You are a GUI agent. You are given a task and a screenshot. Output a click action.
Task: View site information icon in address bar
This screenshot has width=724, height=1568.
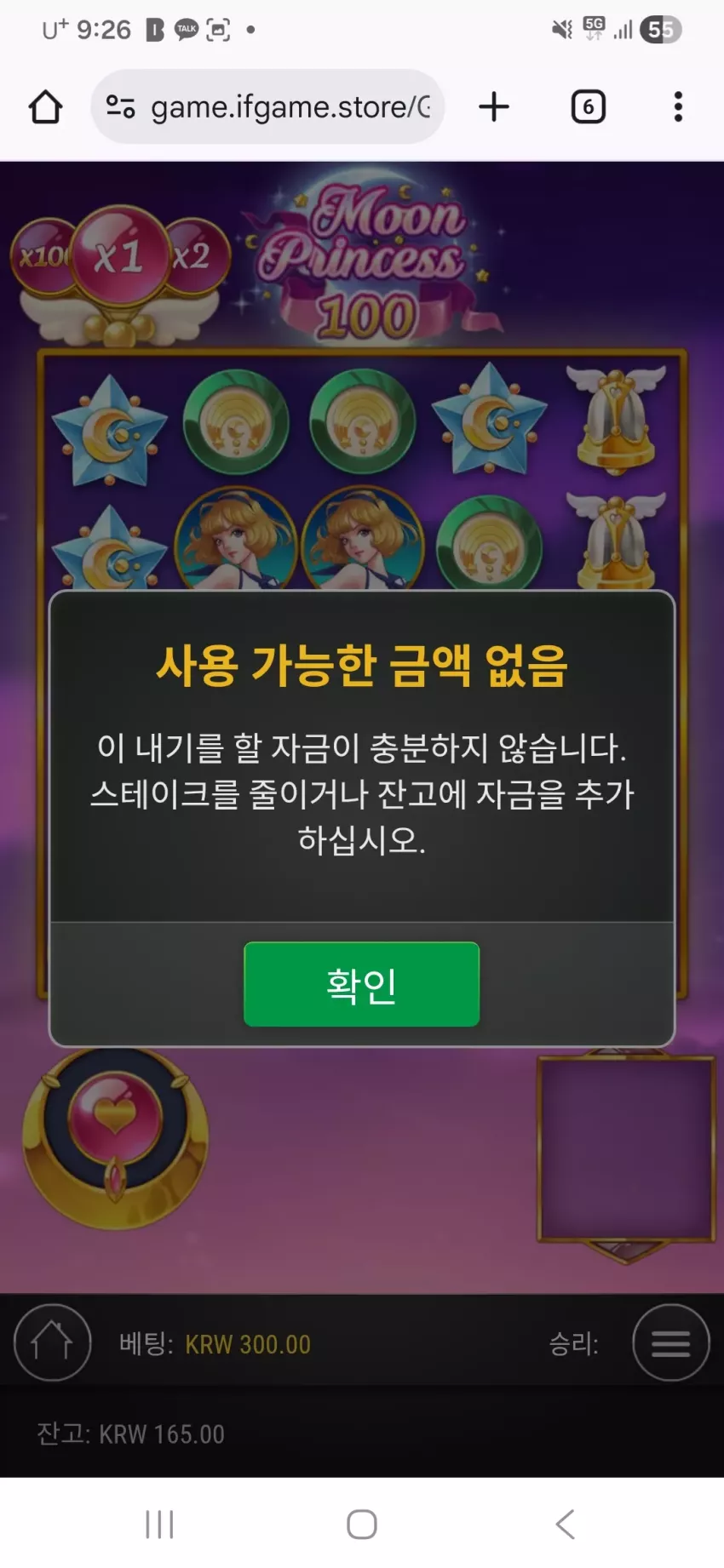(120, 107)
